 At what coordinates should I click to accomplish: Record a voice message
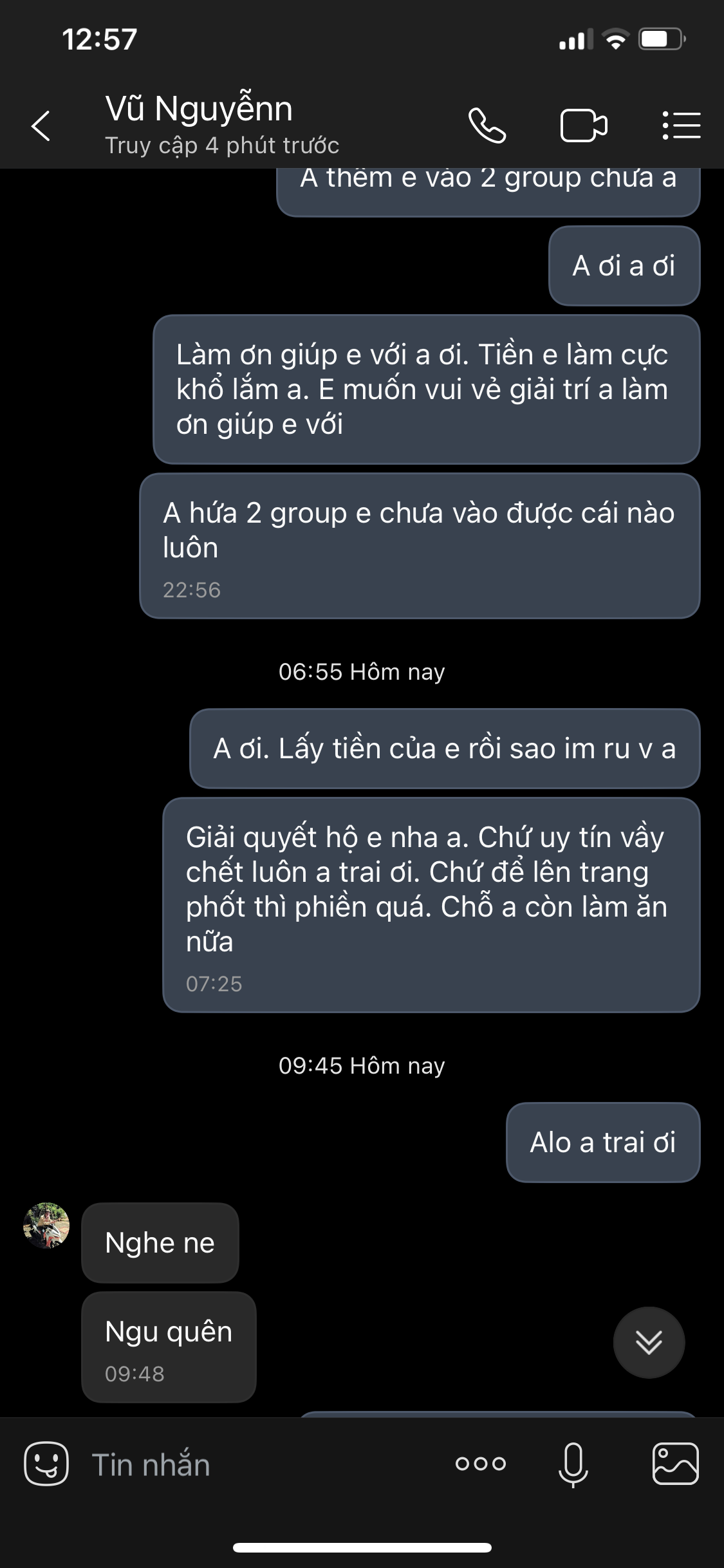point(573,1464)
